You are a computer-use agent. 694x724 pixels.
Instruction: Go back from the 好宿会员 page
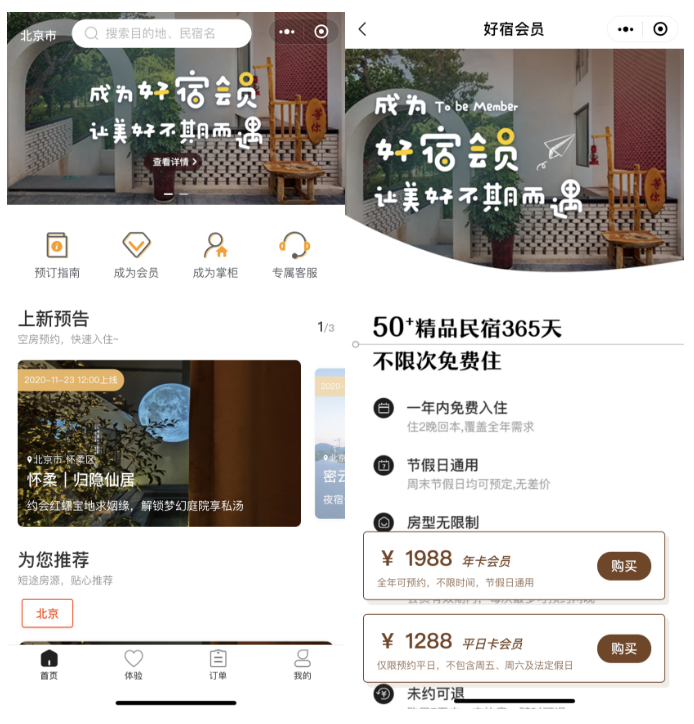point(362,30)
